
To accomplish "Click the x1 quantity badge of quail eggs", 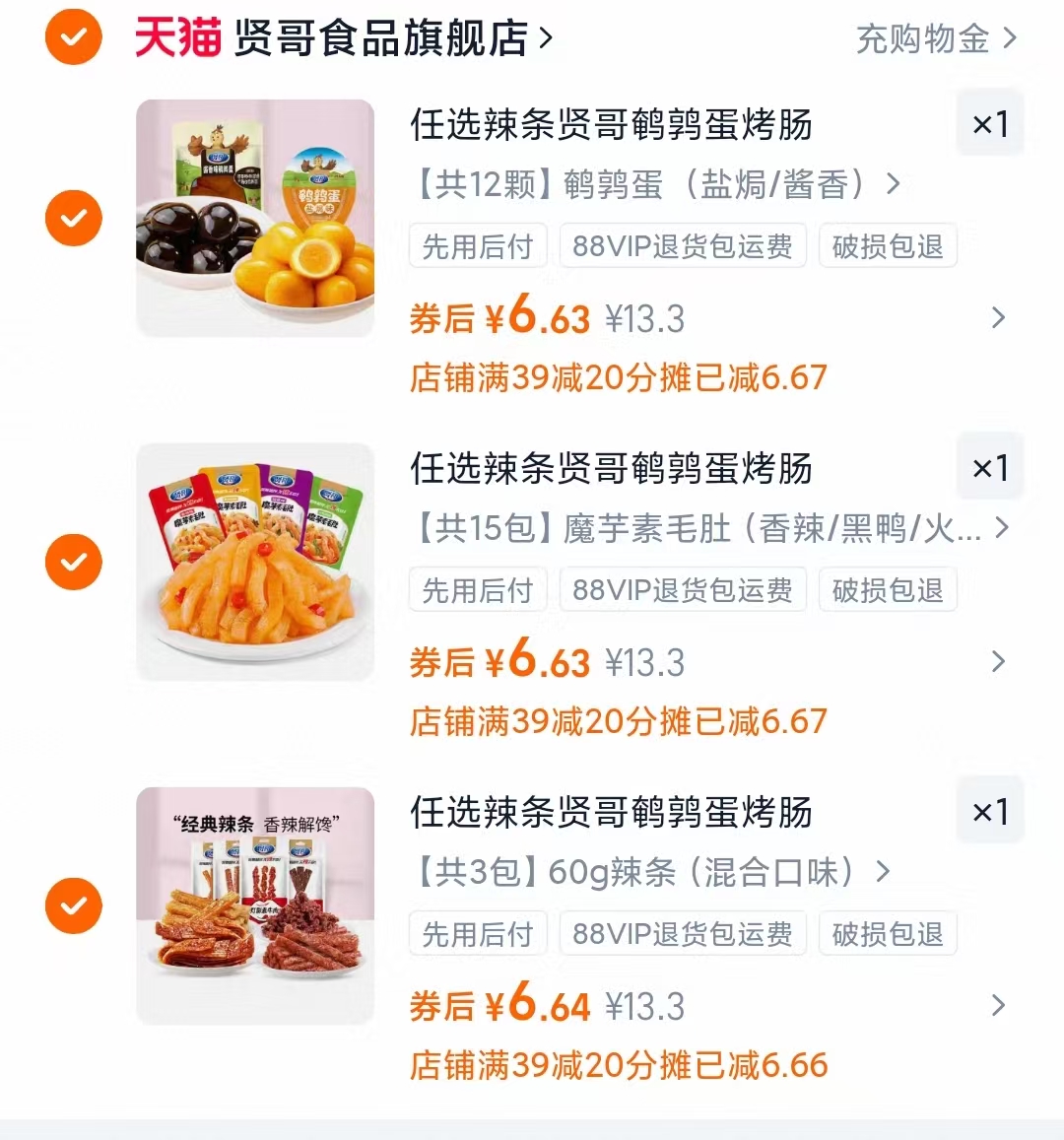I will point(989,122).
